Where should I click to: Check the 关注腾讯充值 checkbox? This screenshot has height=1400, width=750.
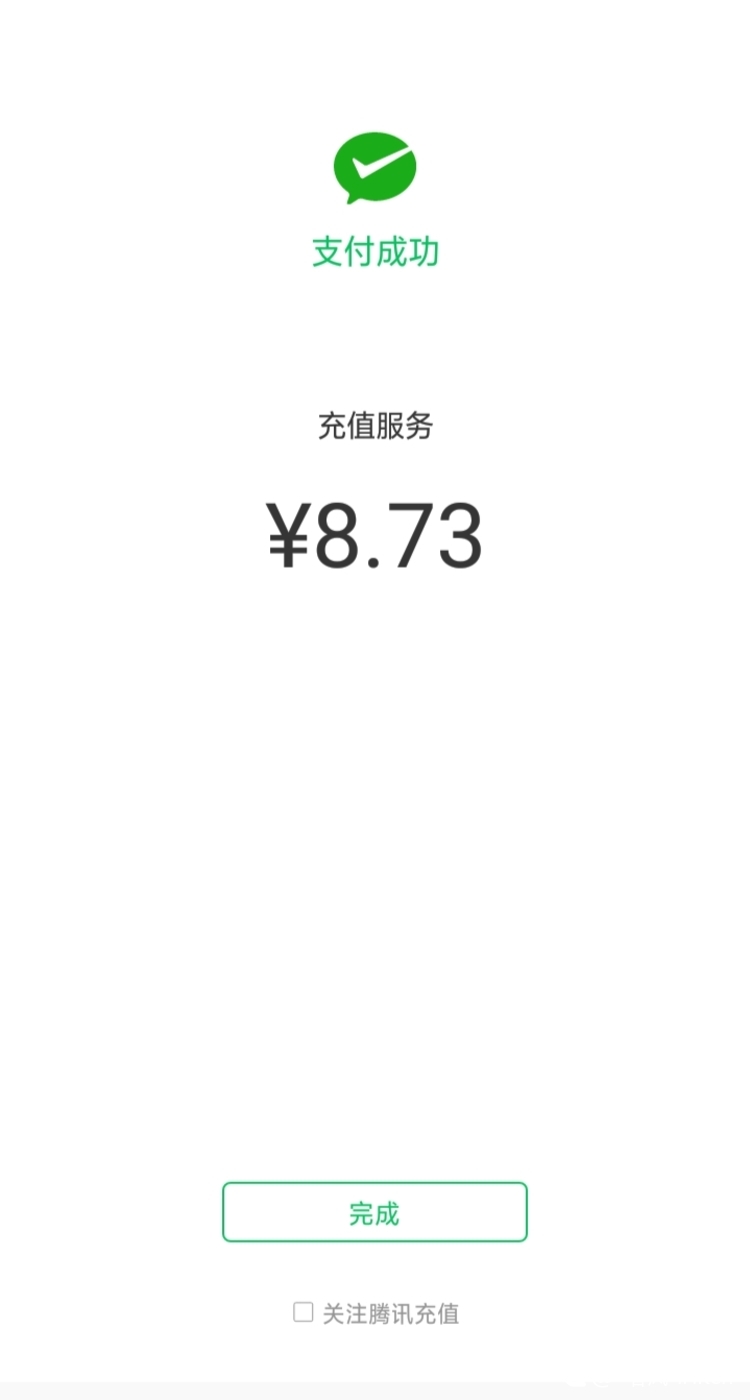tap(303, 1312)
